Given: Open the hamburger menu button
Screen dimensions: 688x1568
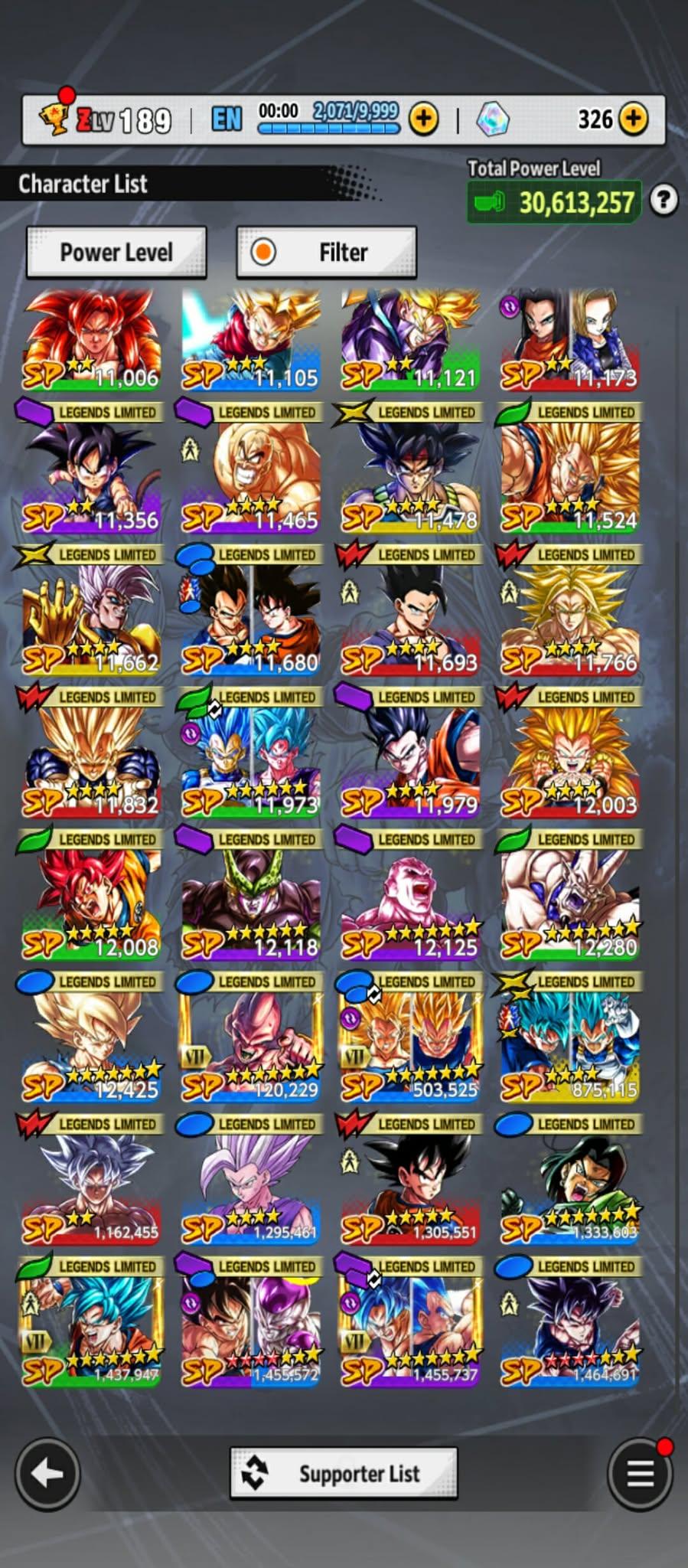Looking at the screenshot, I should click(640, 1473).
